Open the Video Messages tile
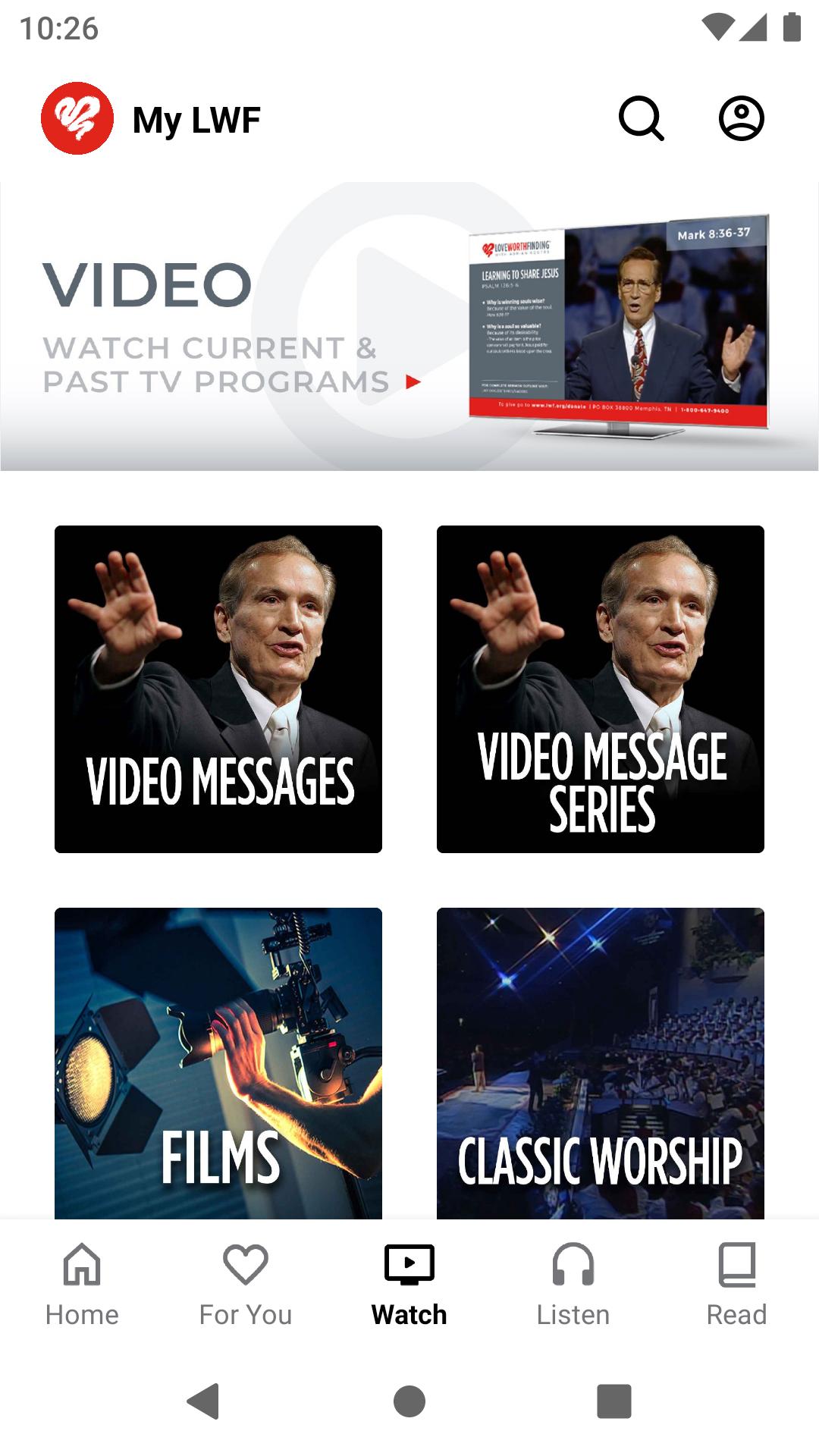819x1456 pixels. [218, 689]
